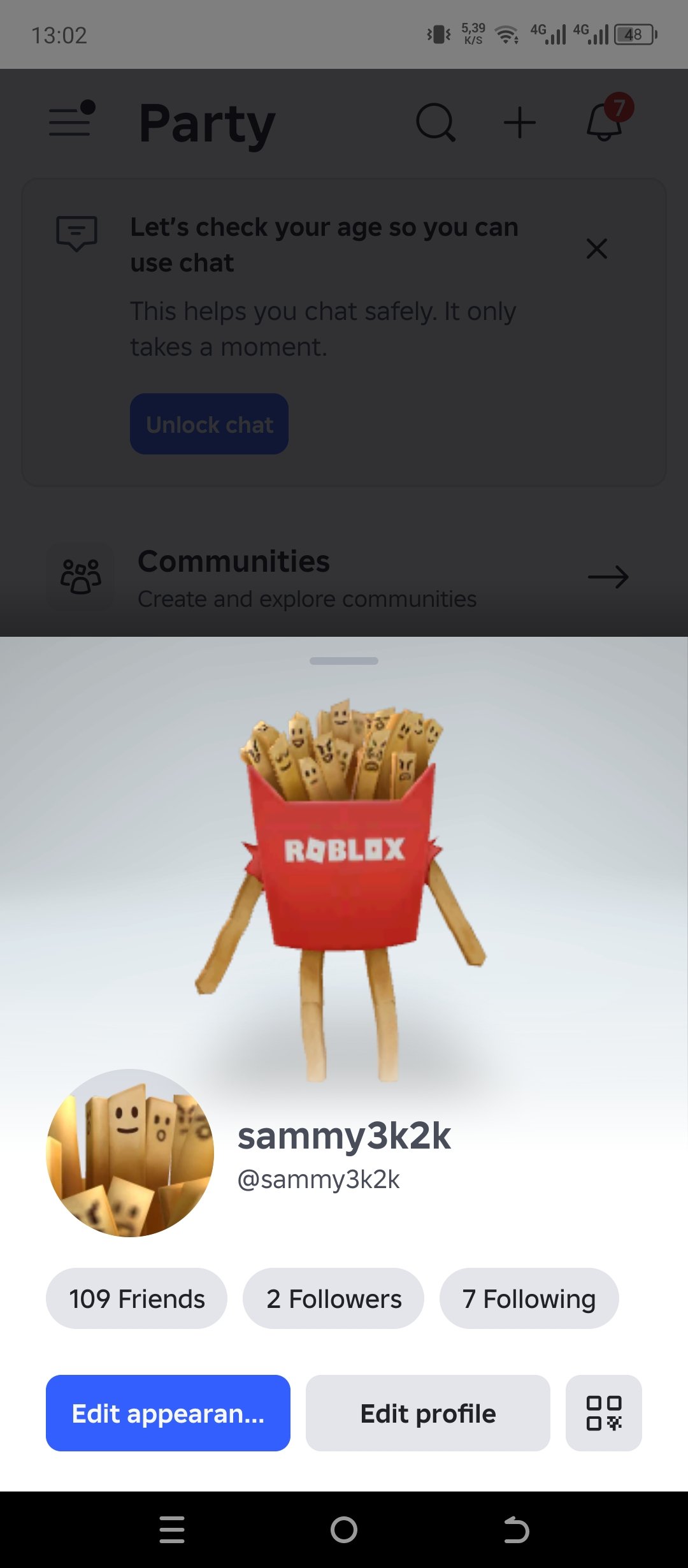Image resolution: width=688 pixels, height=1568 pixels.
Task: Open the 7 Following list
Action: coord(529,1298)
